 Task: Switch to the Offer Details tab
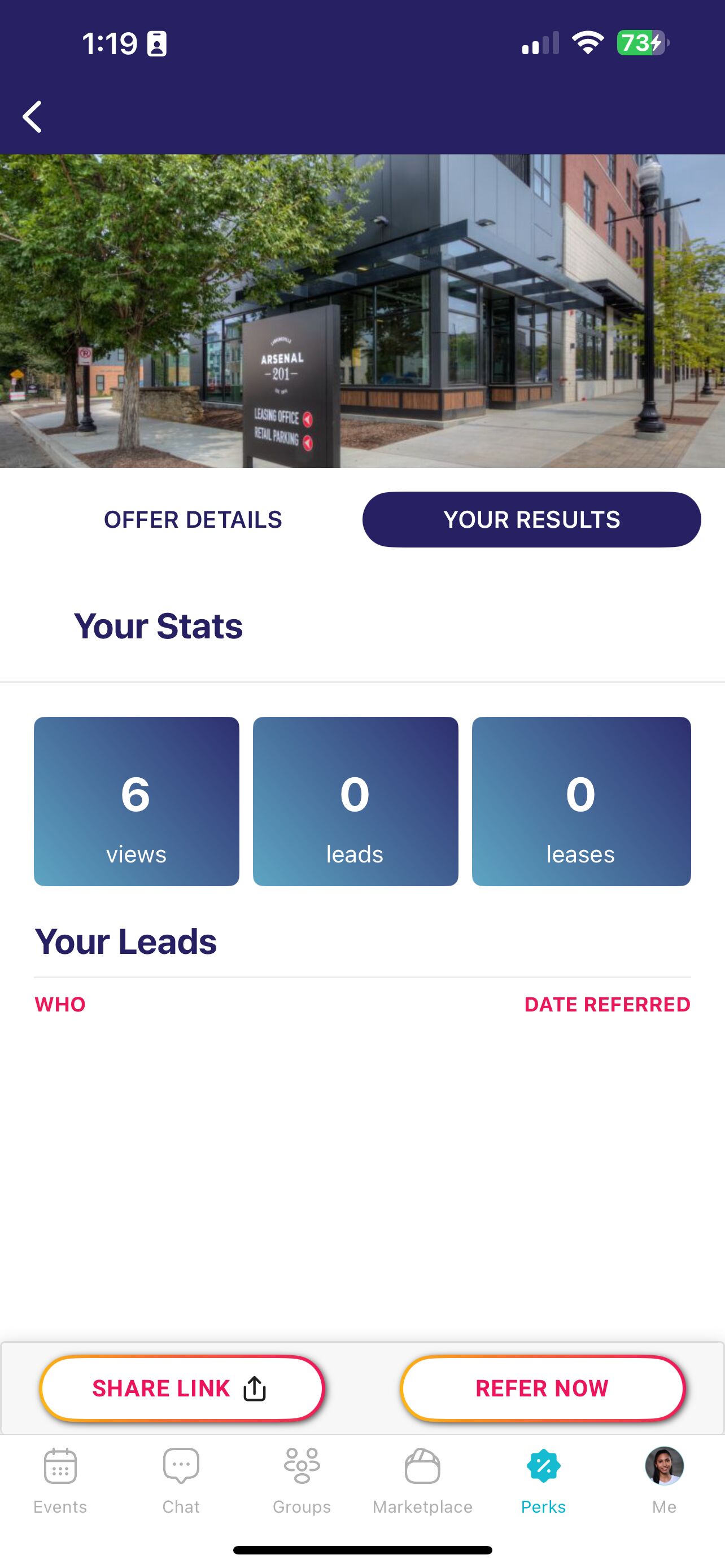193,520
